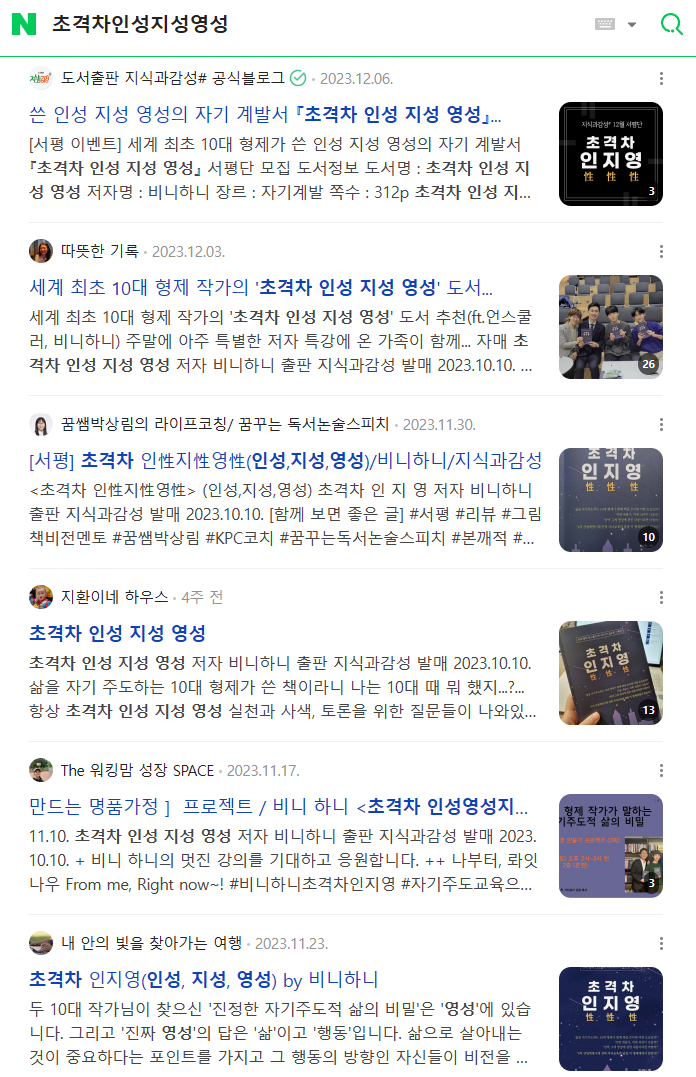
Task: Tap the green search magnifier icon
Action: pyautogui.click(x=671, y=25)
